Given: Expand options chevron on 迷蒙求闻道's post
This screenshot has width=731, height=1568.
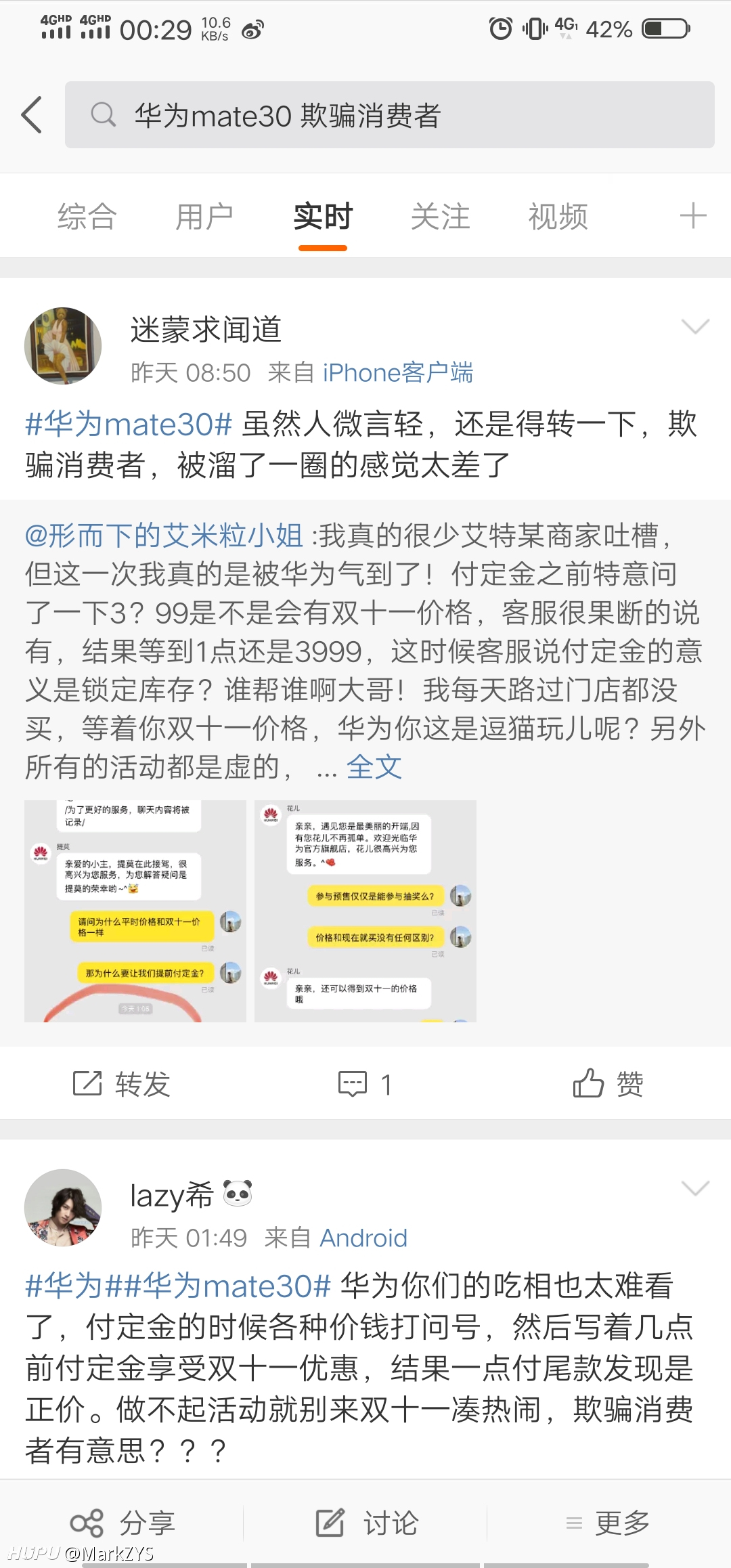Looking at the screenshot, I should 695,327.
